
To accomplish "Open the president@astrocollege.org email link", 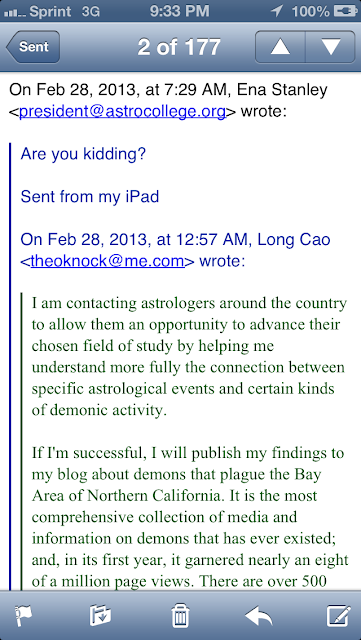I will [x=122, y=111].
